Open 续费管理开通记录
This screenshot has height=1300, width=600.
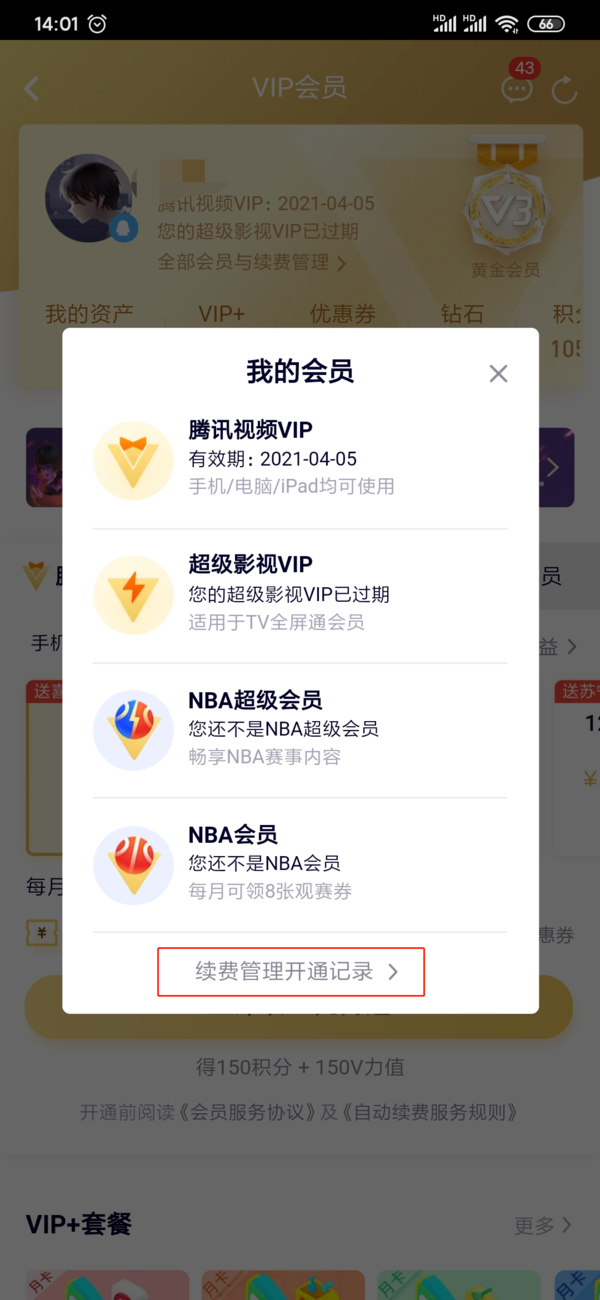[291, 972]
